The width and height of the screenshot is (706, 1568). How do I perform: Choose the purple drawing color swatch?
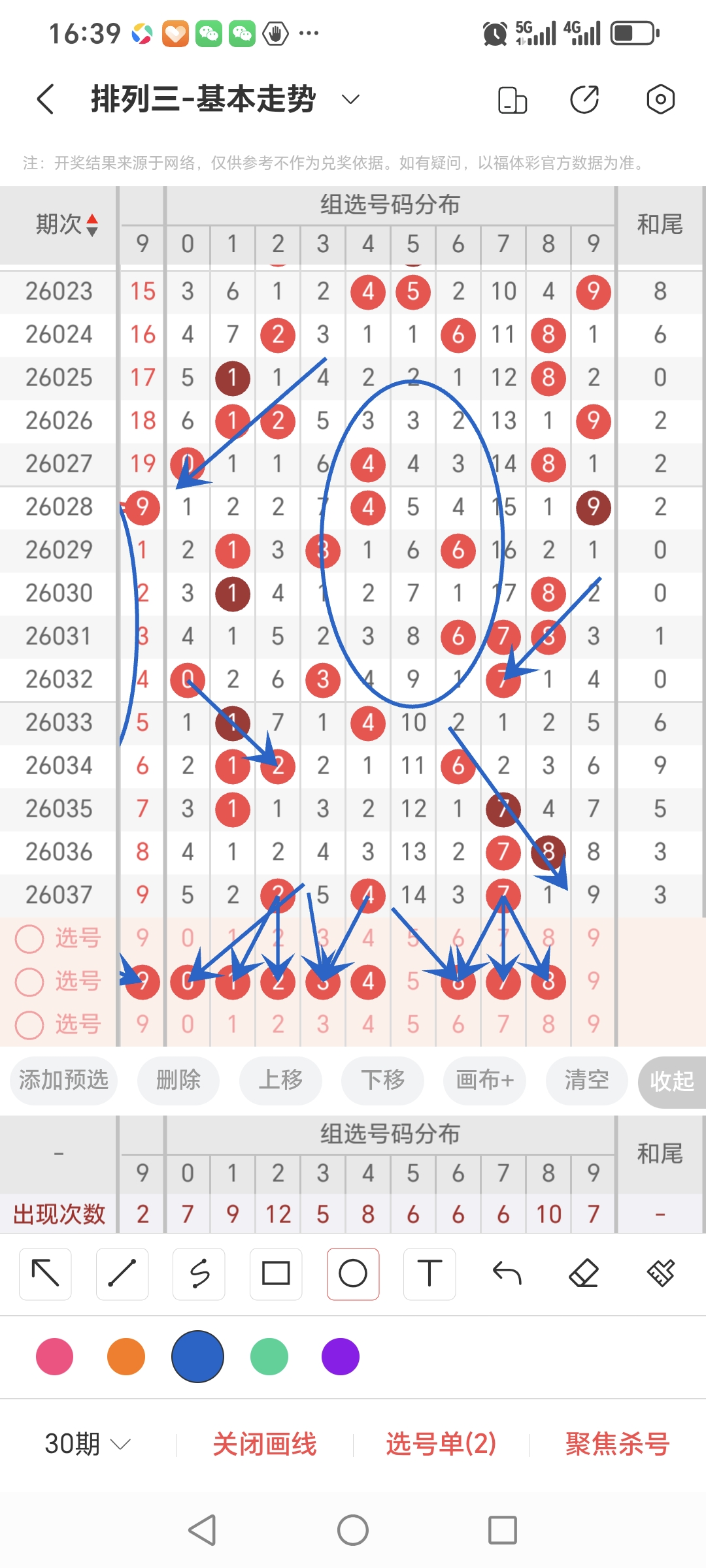(340, 1356)
